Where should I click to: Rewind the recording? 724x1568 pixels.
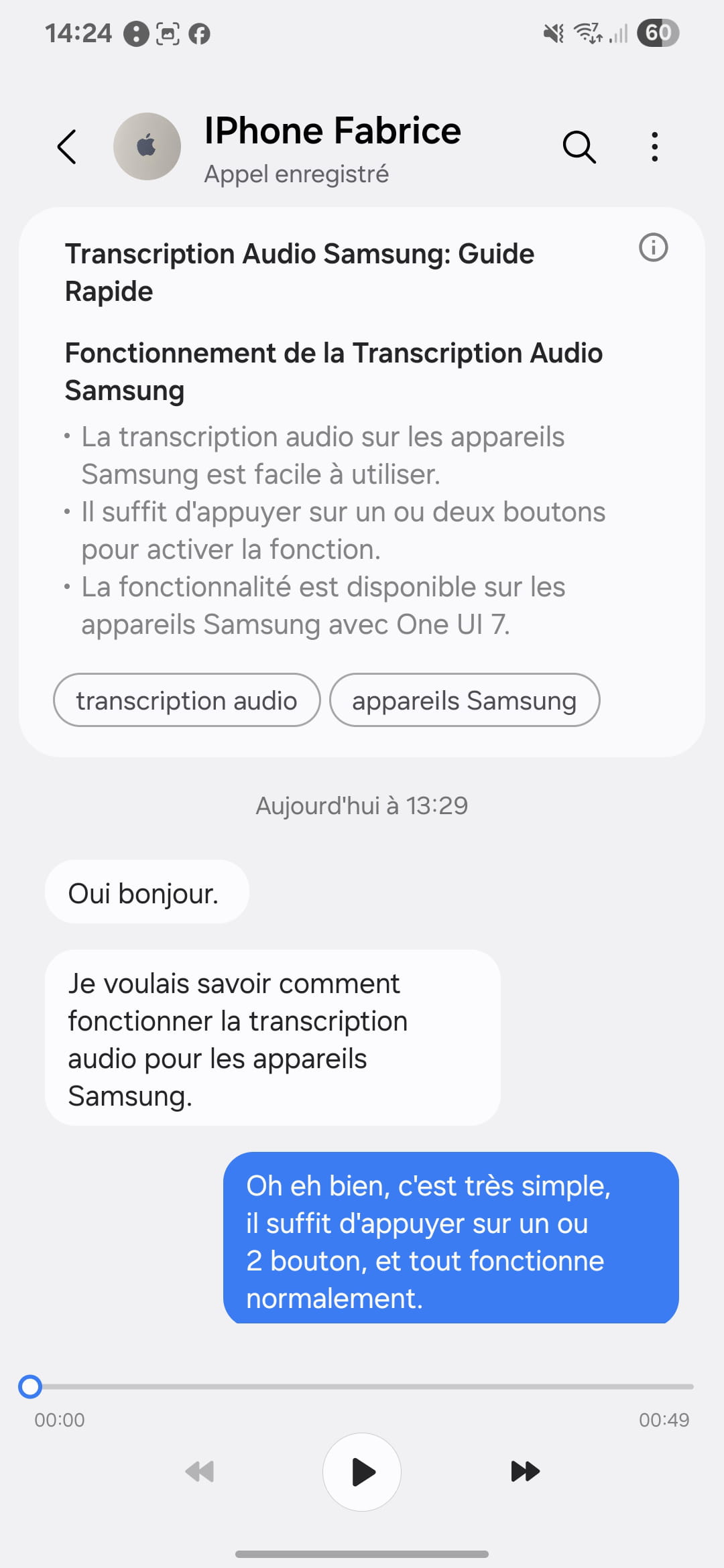coord(199,1472)
